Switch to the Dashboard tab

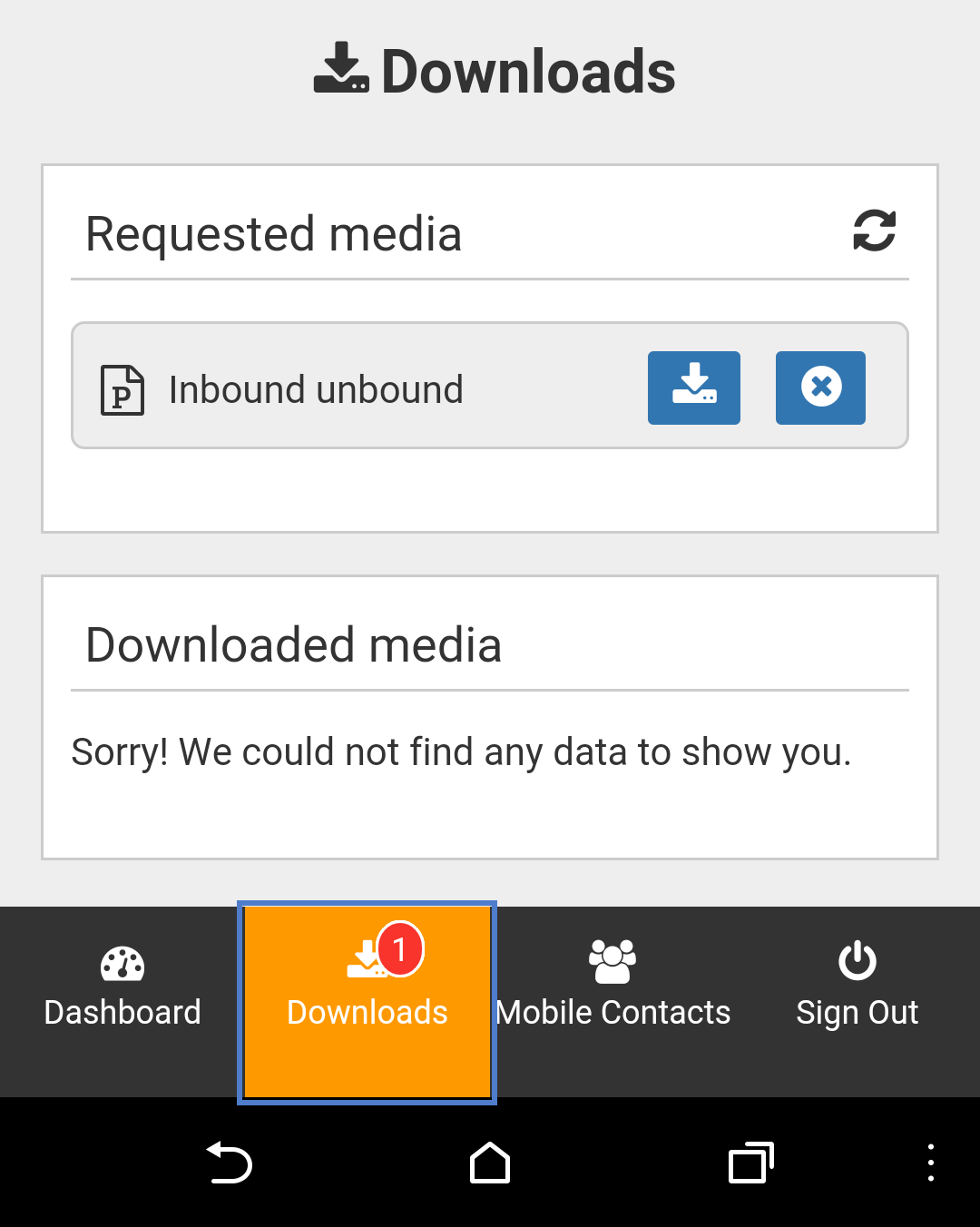coord(122,989)
